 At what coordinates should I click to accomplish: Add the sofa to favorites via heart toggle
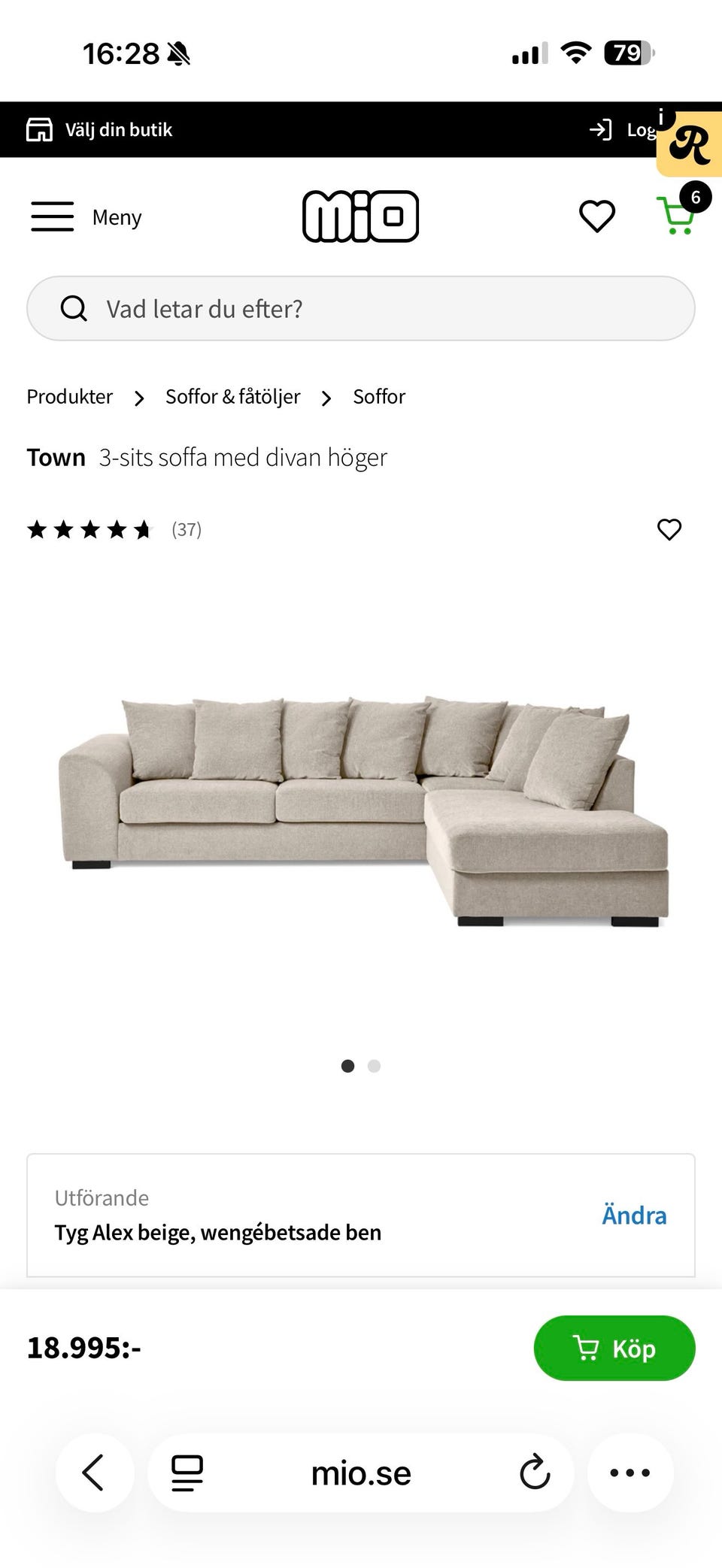click(x=669, y=530)
